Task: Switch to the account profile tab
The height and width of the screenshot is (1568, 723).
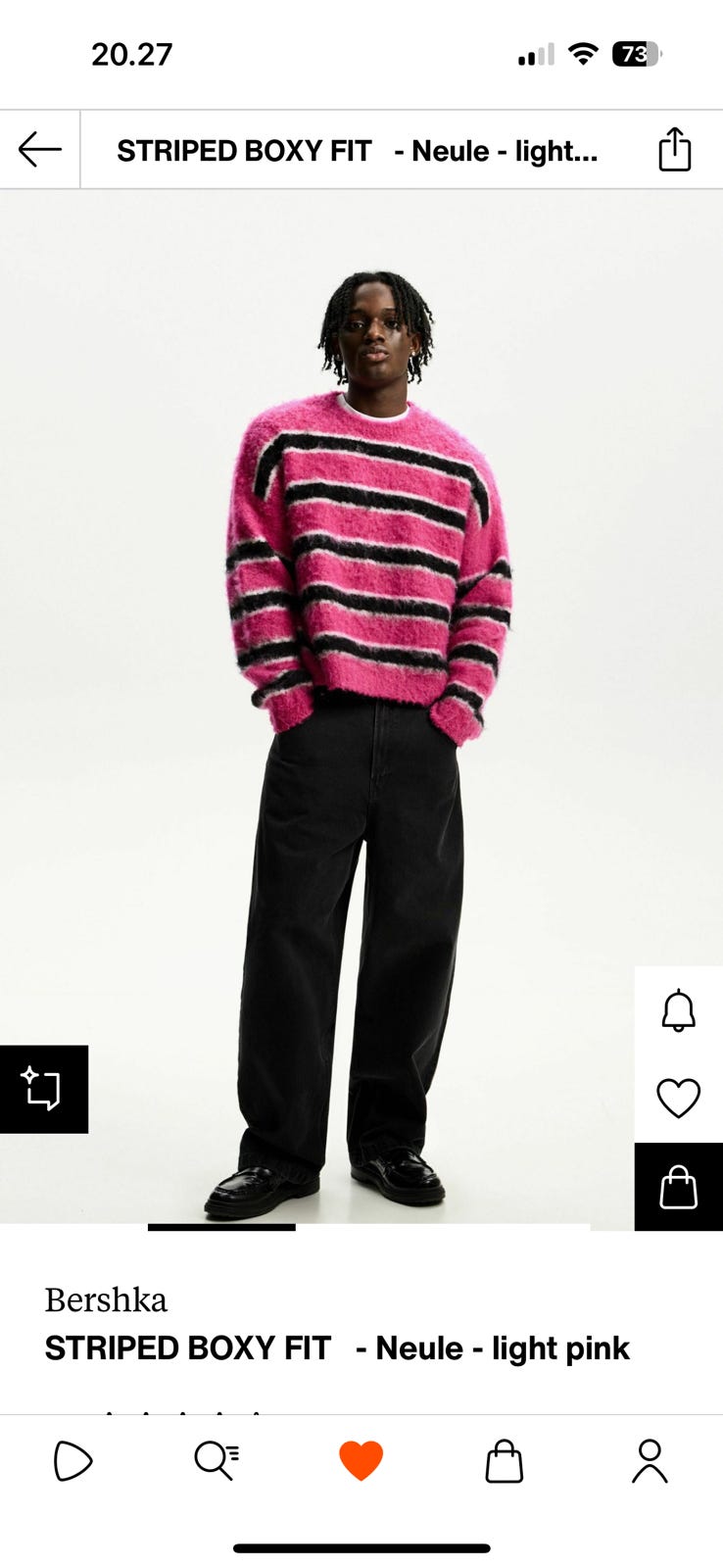Action: 650,1461
